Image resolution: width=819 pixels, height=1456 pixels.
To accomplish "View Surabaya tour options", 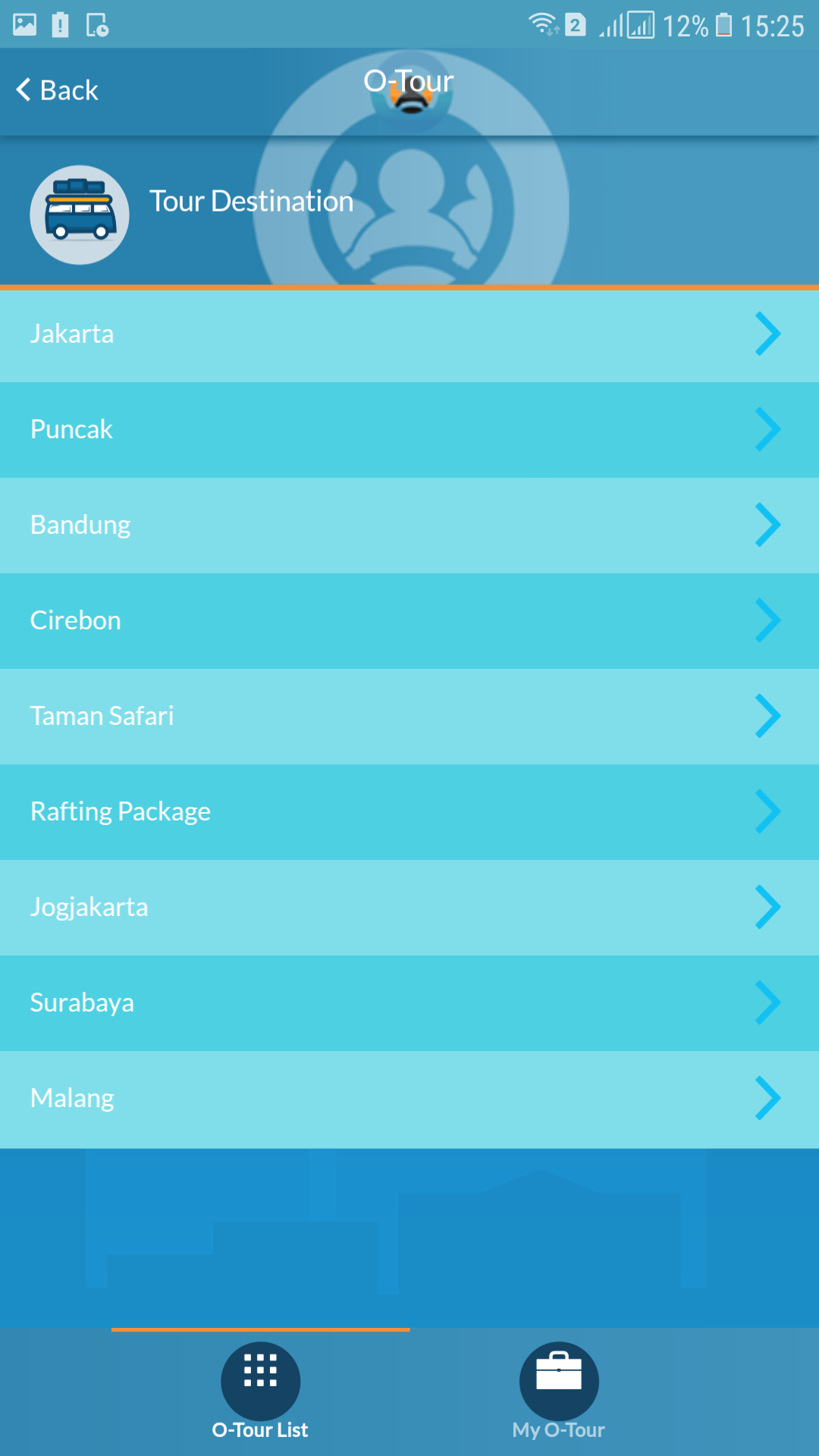I will (409, 1003).
